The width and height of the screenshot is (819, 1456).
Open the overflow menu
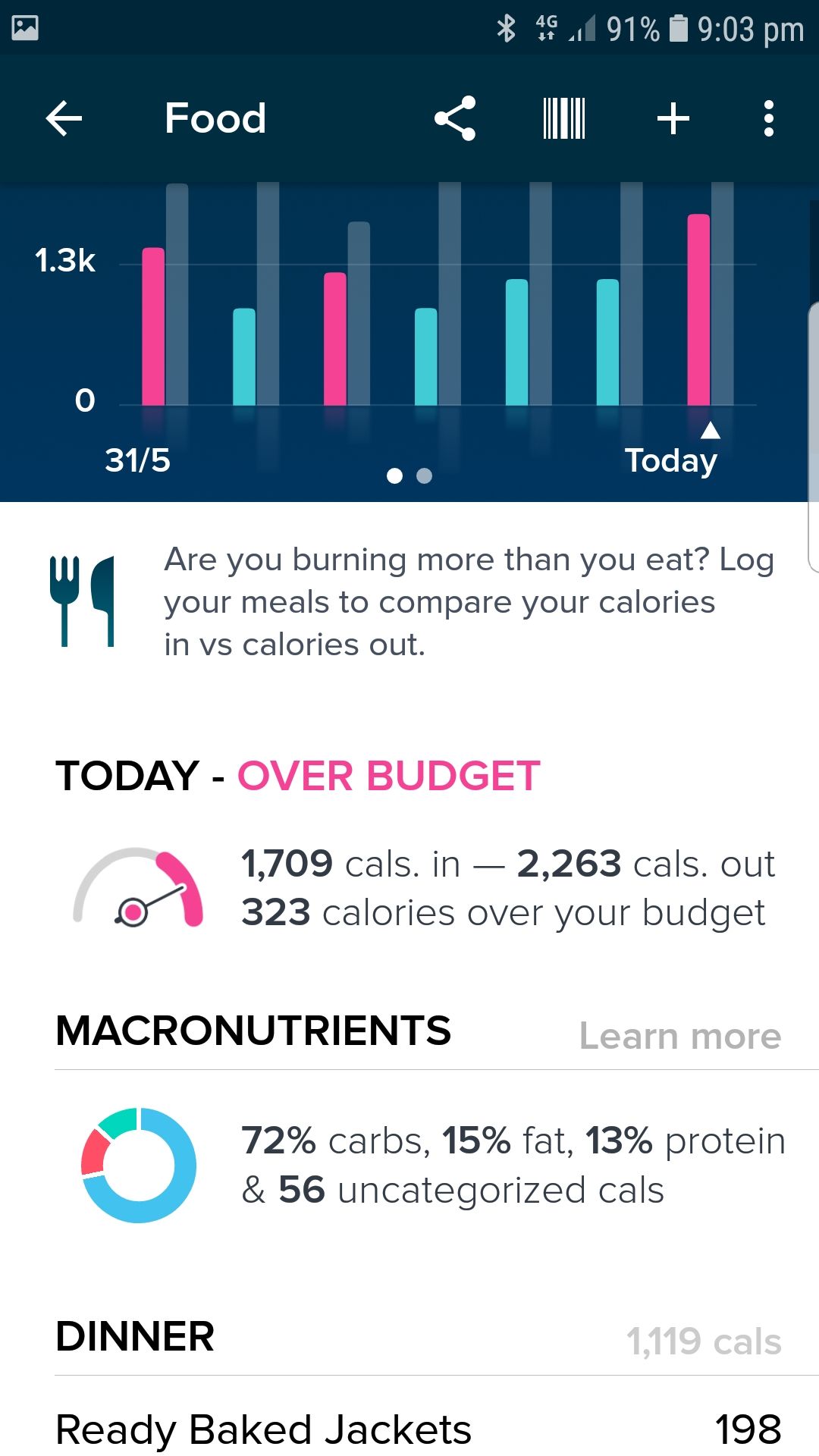(x=768, y=118)
